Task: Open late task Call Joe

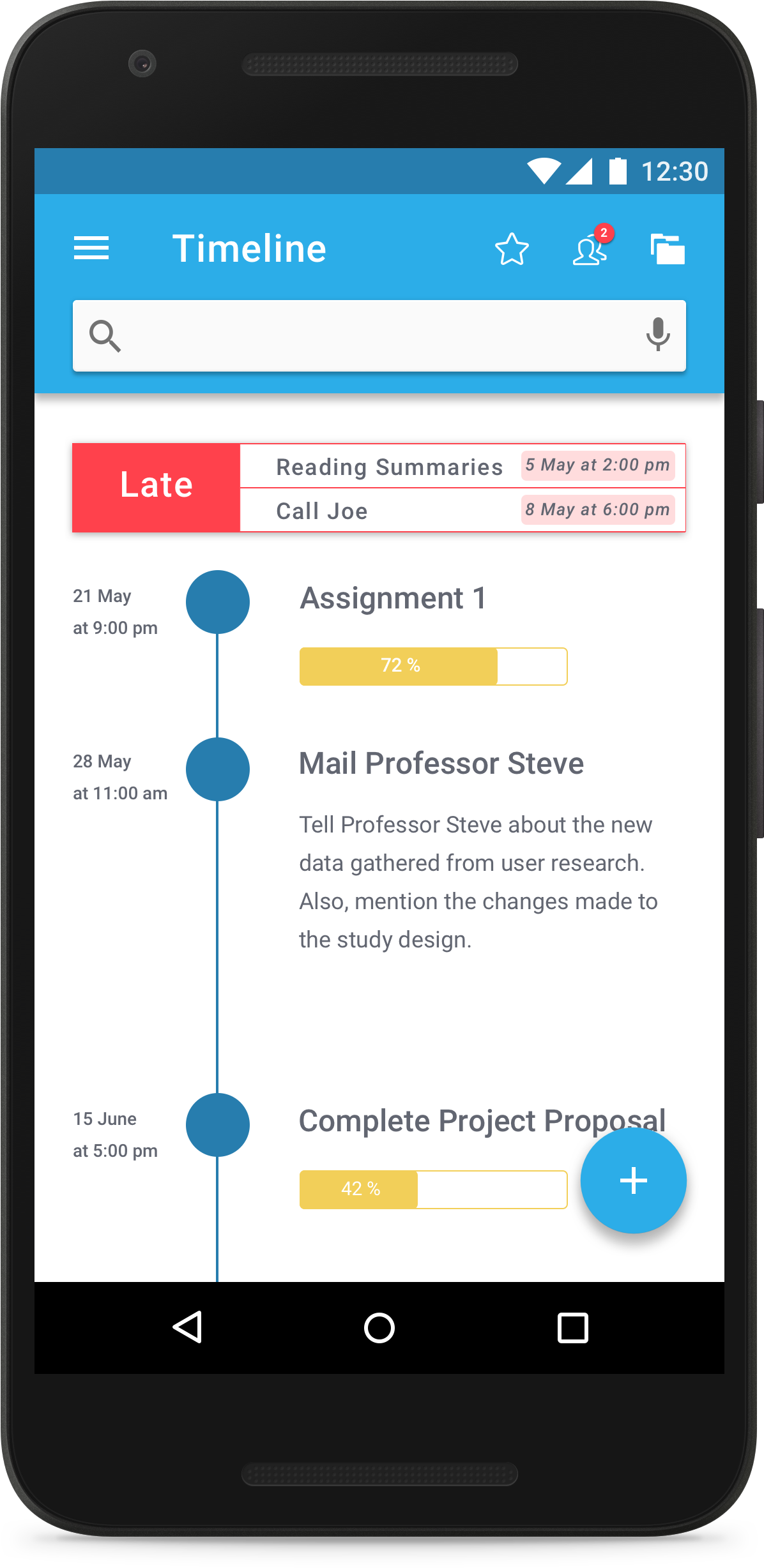Action: point(322,511)
